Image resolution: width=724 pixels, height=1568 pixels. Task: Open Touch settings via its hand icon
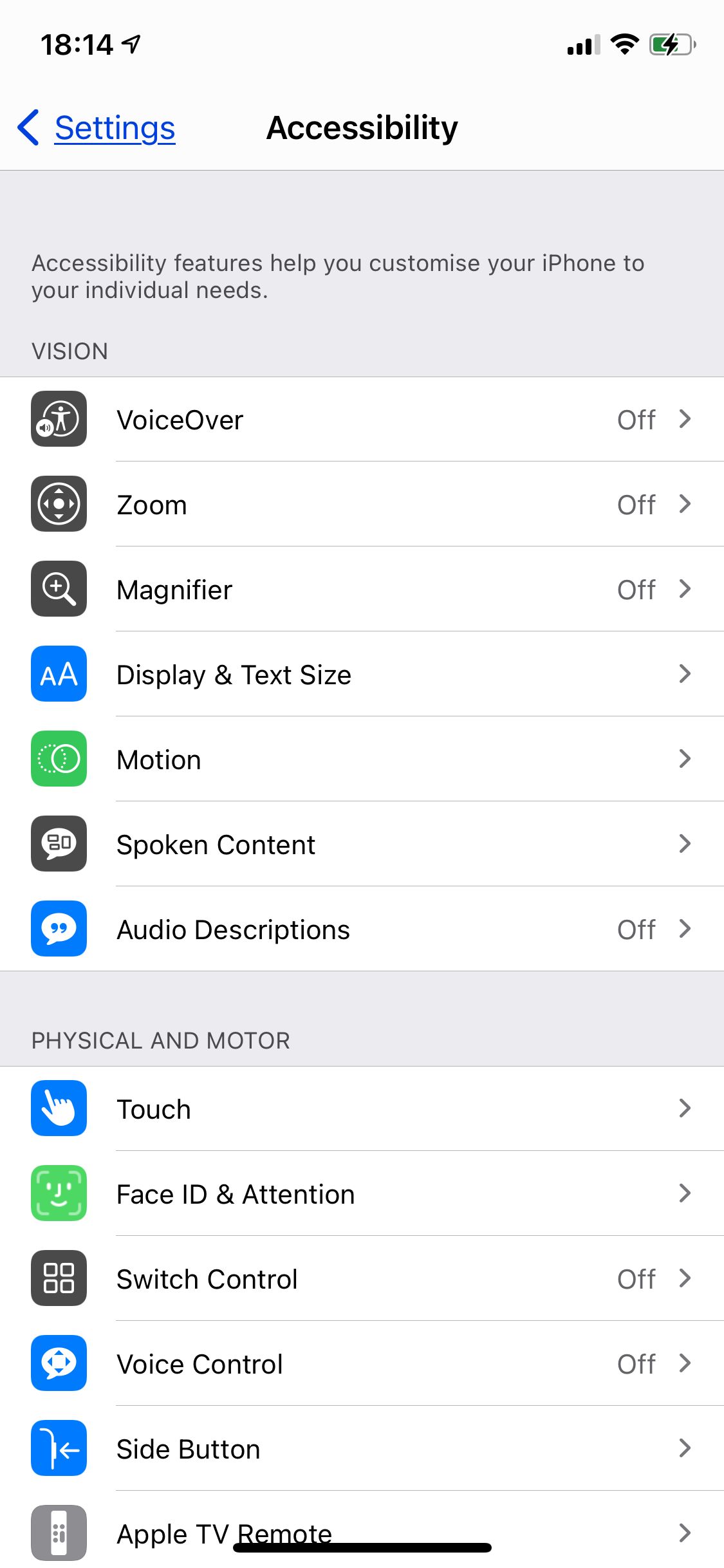click(59, 1108)
